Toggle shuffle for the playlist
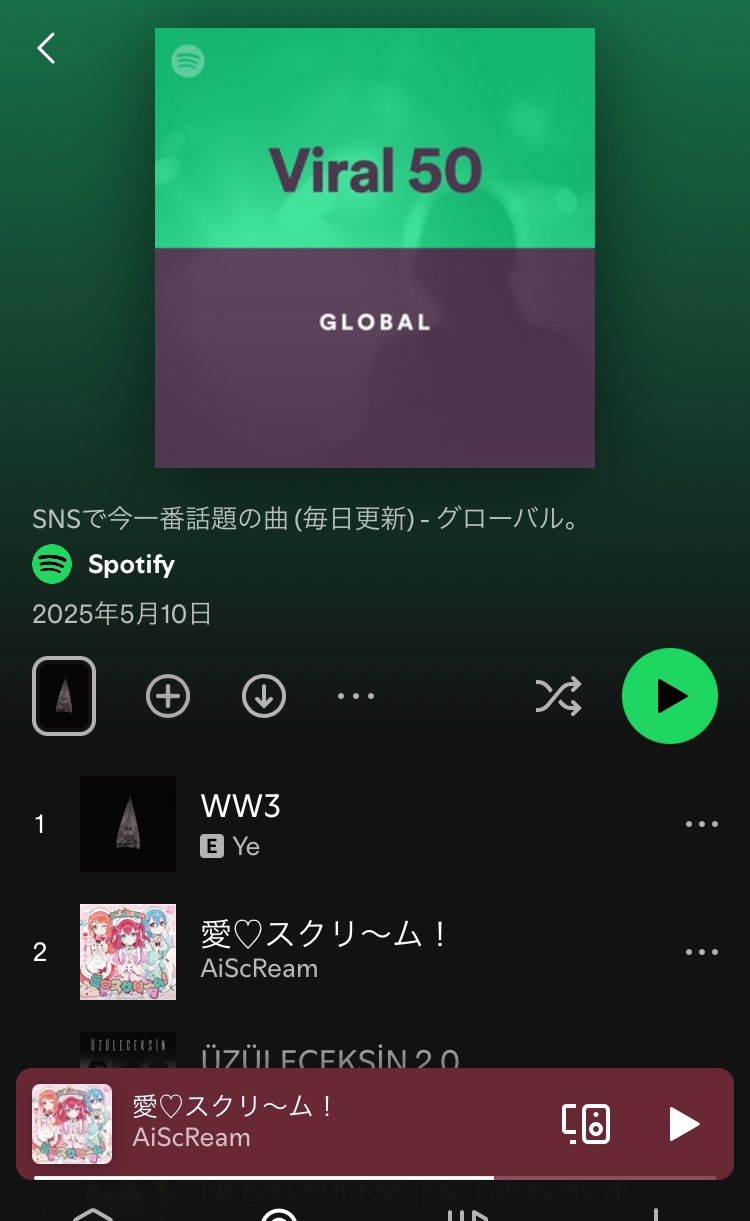Image resolution: width=750 pixels, height=1221 pixels. (558, 696)
